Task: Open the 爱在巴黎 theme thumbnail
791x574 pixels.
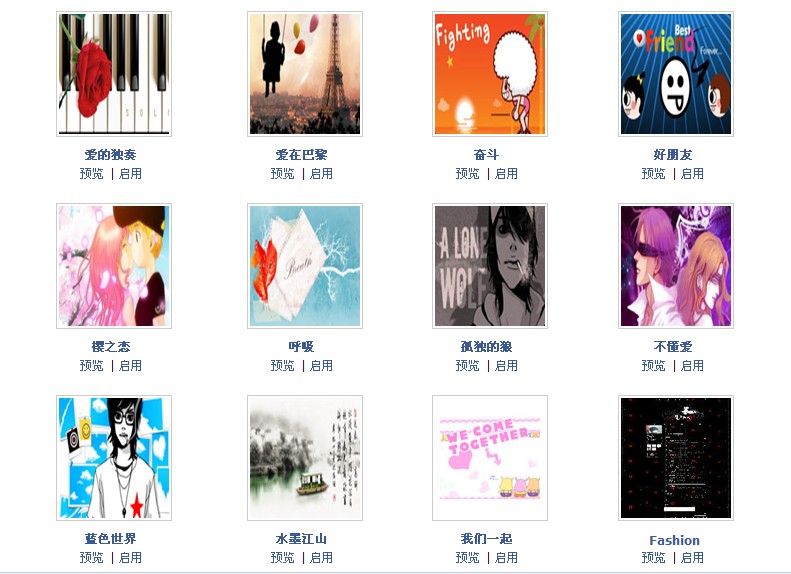Action: pyautogui.click(x=305, y=74)
